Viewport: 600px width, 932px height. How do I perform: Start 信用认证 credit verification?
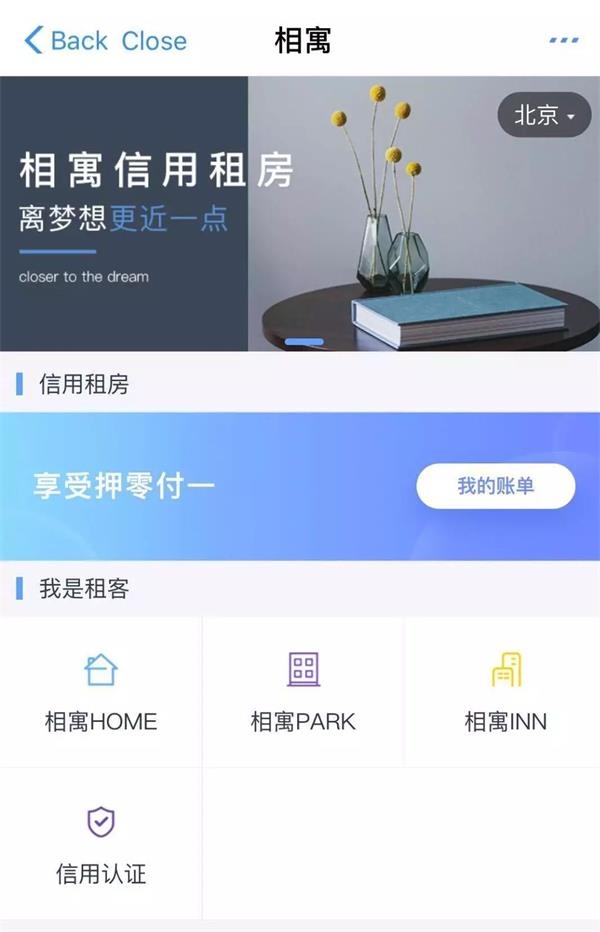click(101, 844)
